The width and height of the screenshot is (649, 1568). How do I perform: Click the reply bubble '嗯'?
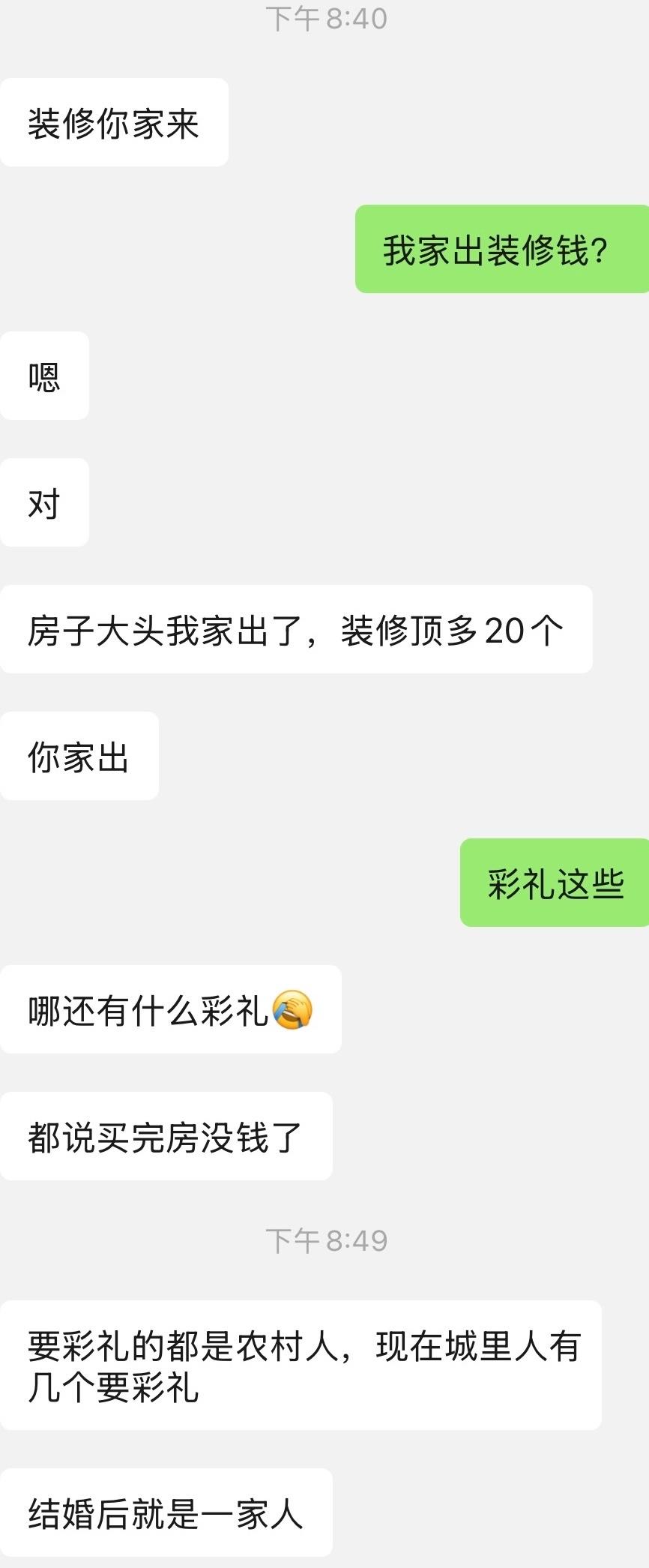(x=43, y=376)
